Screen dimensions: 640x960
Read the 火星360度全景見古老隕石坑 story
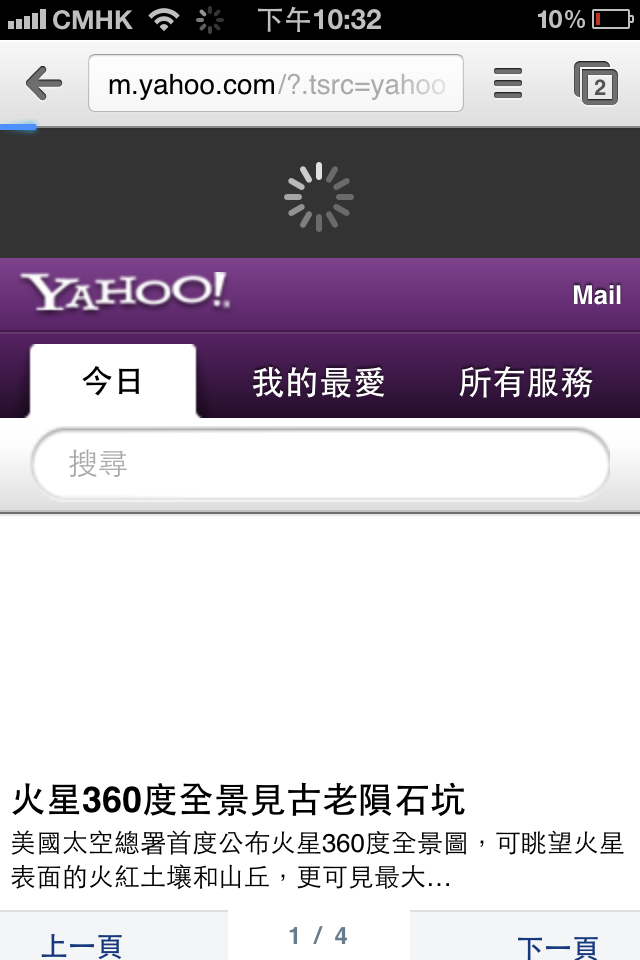[x=238, y=800]
